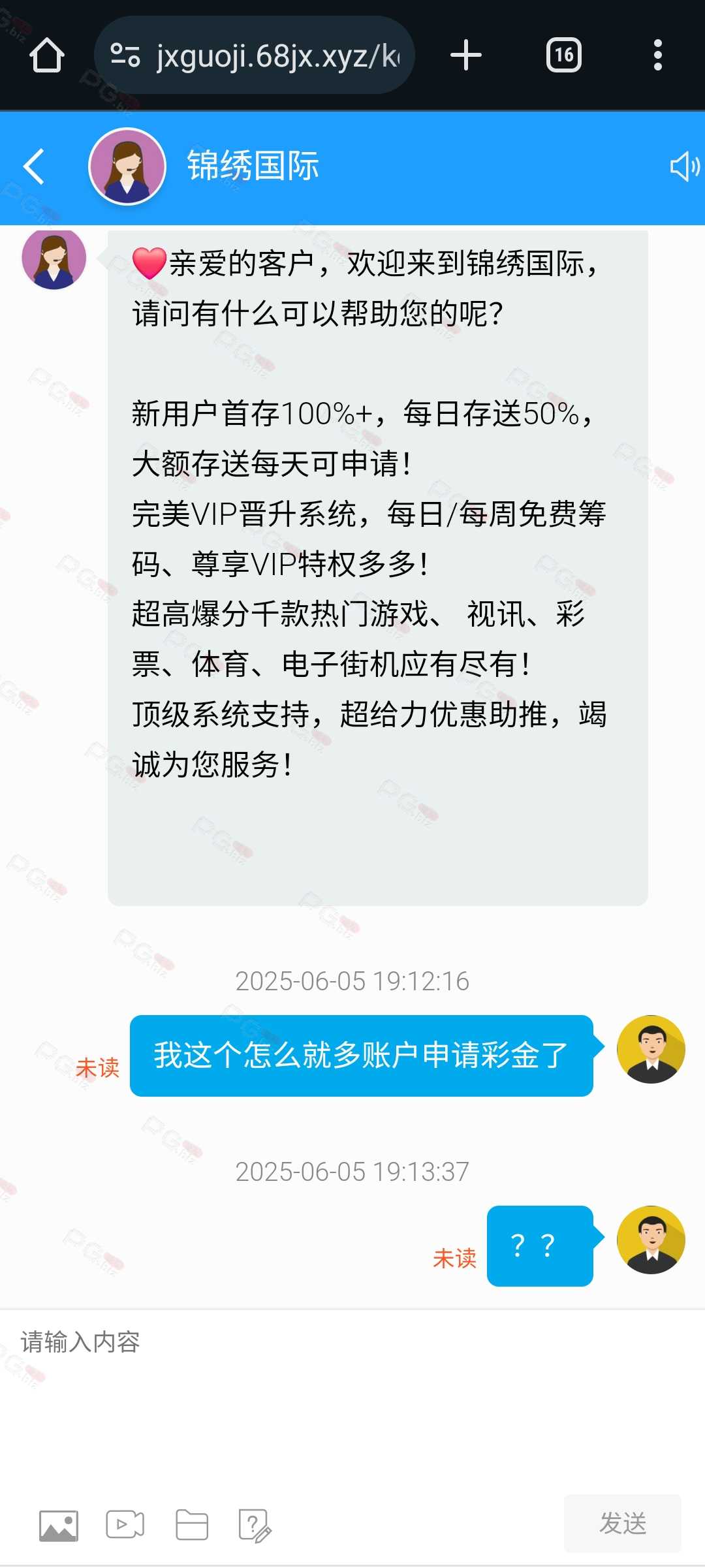Open the jxguoji.68jx.xyz address bar
Screen dimensions: 705x1568
coord(255,55)
